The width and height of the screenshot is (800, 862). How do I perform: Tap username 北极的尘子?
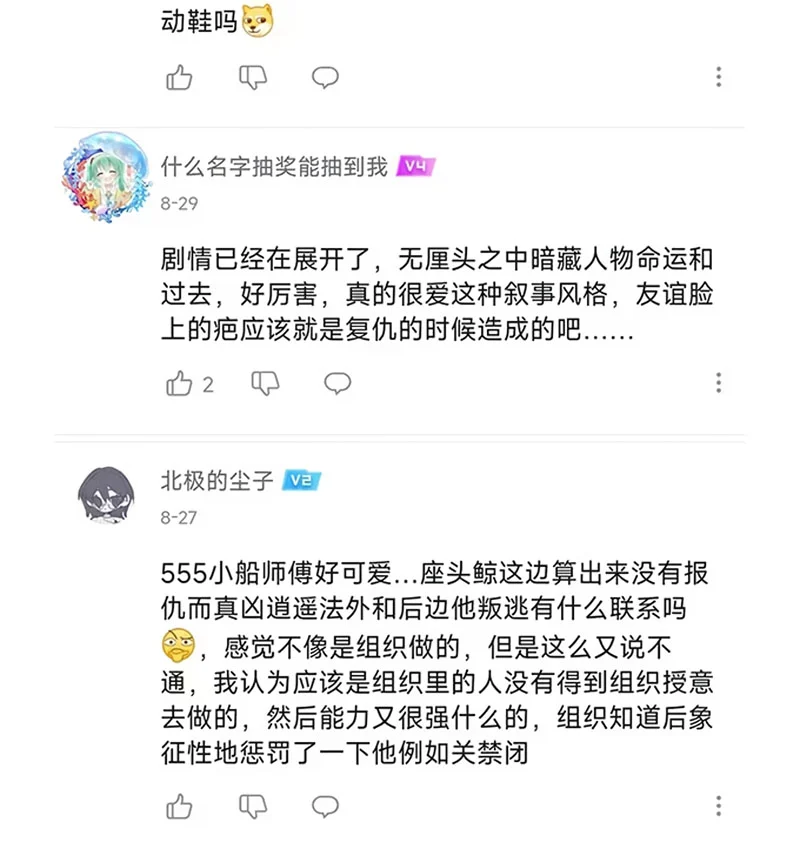[217, 481]
